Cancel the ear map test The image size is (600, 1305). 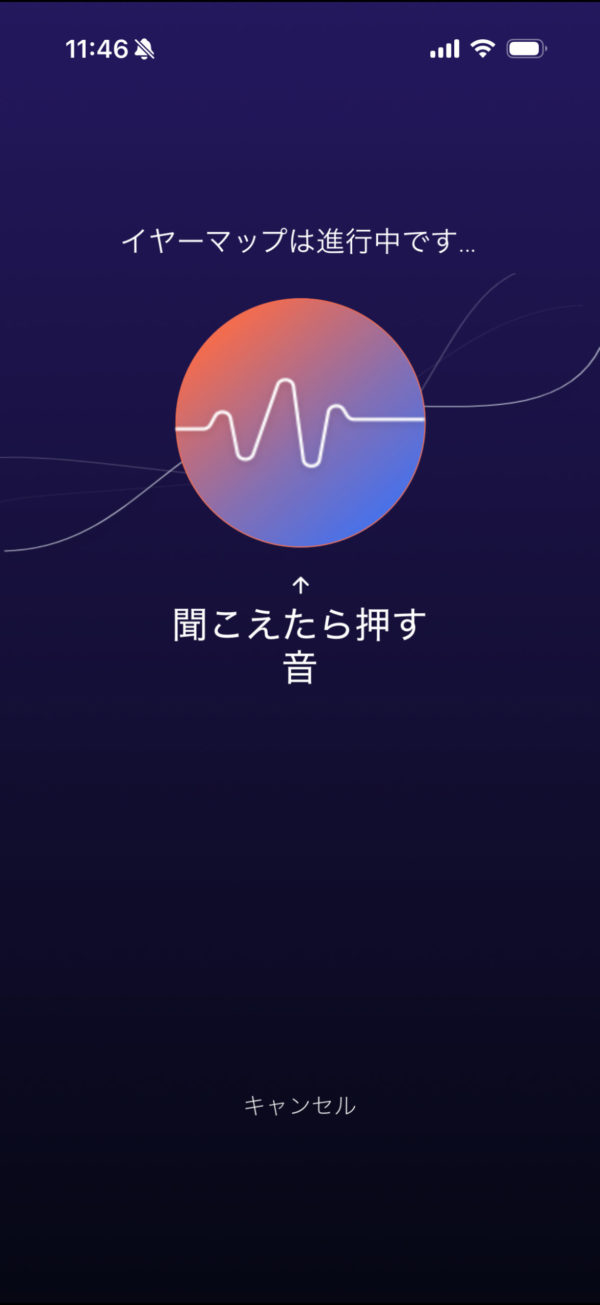[x=300, y=1105]
